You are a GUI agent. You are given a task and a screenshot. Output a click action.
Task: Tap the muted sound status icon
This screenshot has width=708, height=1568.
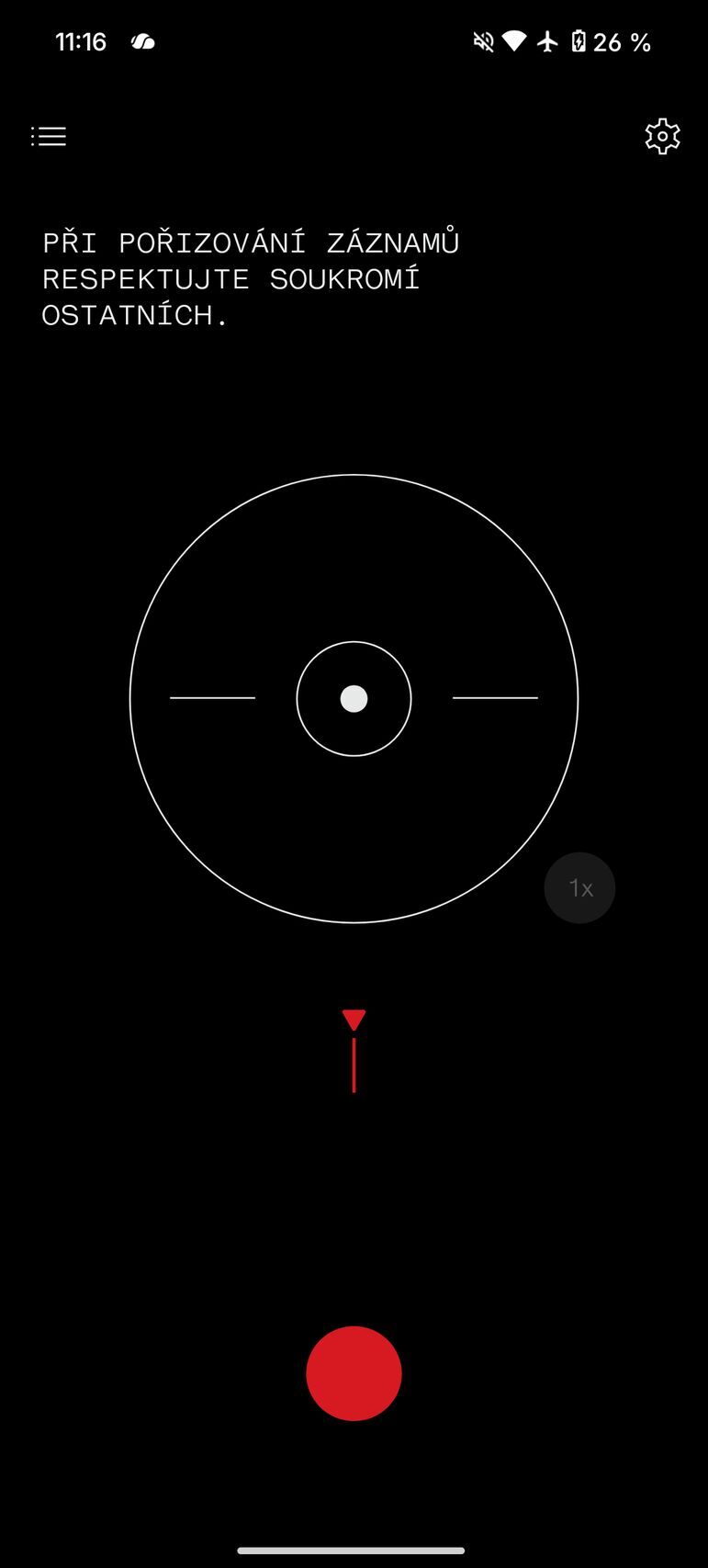pos(482,40)
